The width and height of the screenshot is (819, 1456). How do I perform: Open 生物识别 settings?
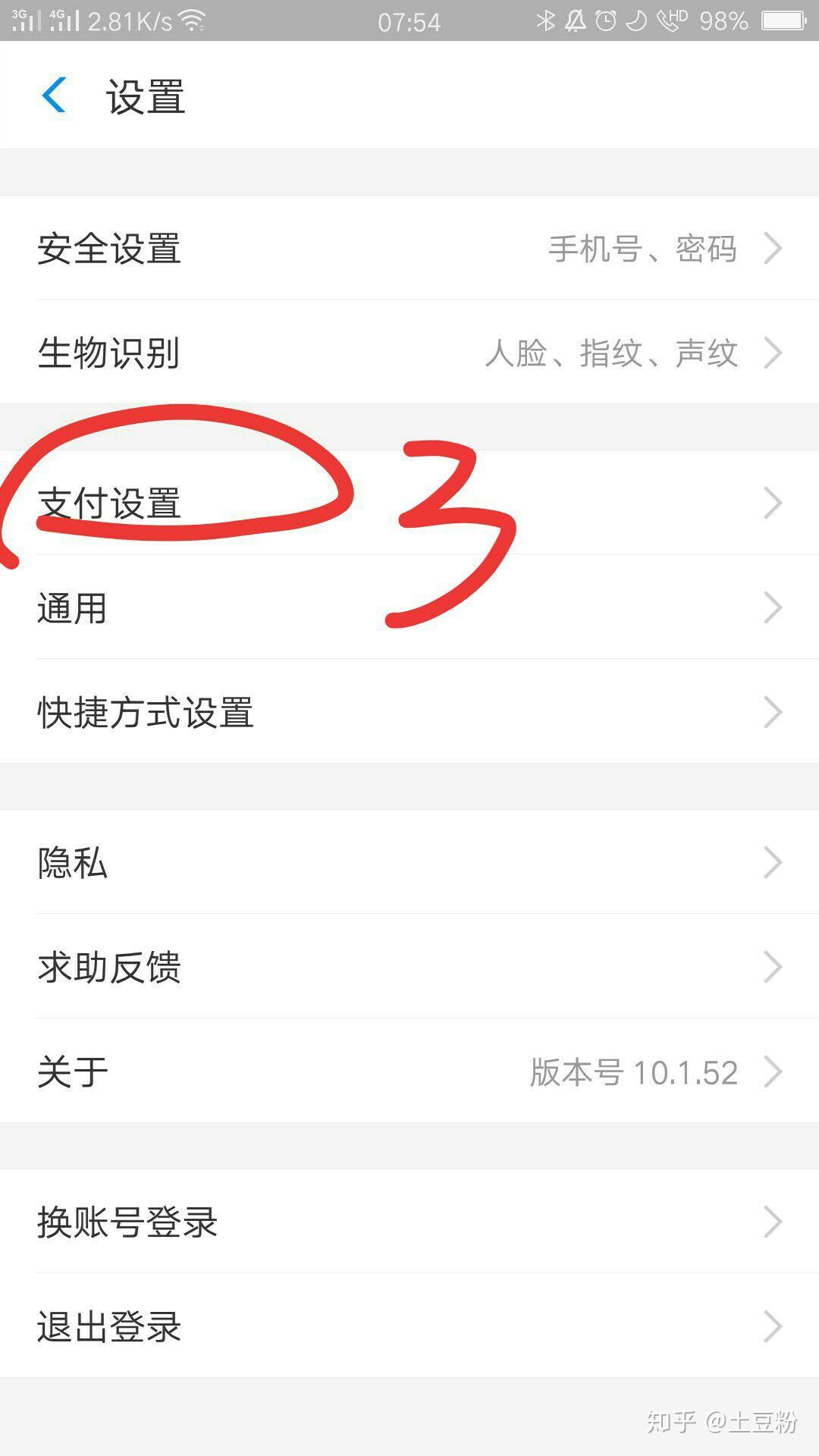(409, 353)
